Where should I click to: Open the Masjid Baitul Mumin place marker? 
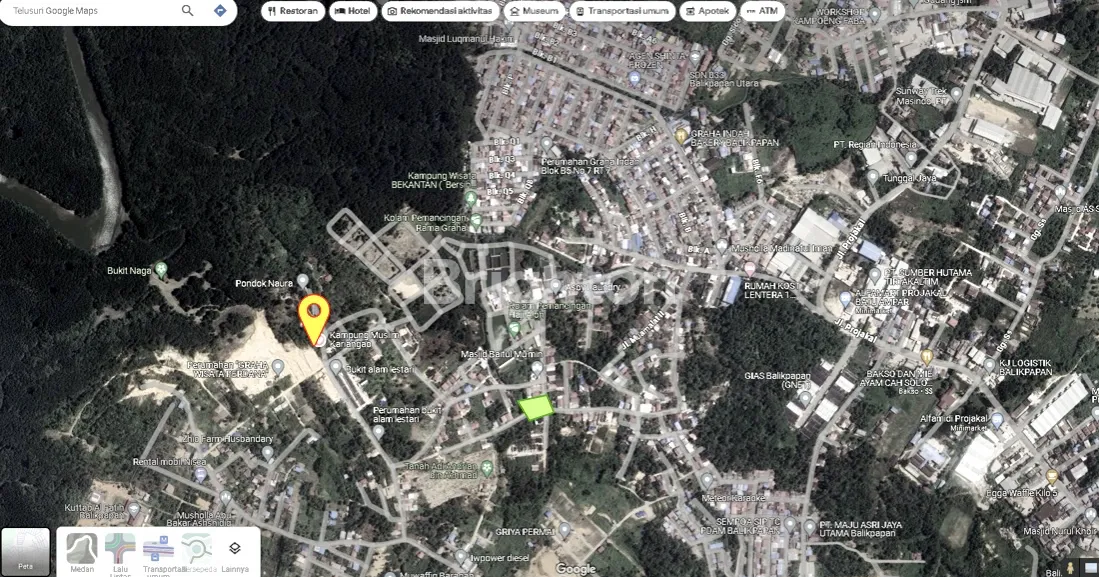coord(540,368)
